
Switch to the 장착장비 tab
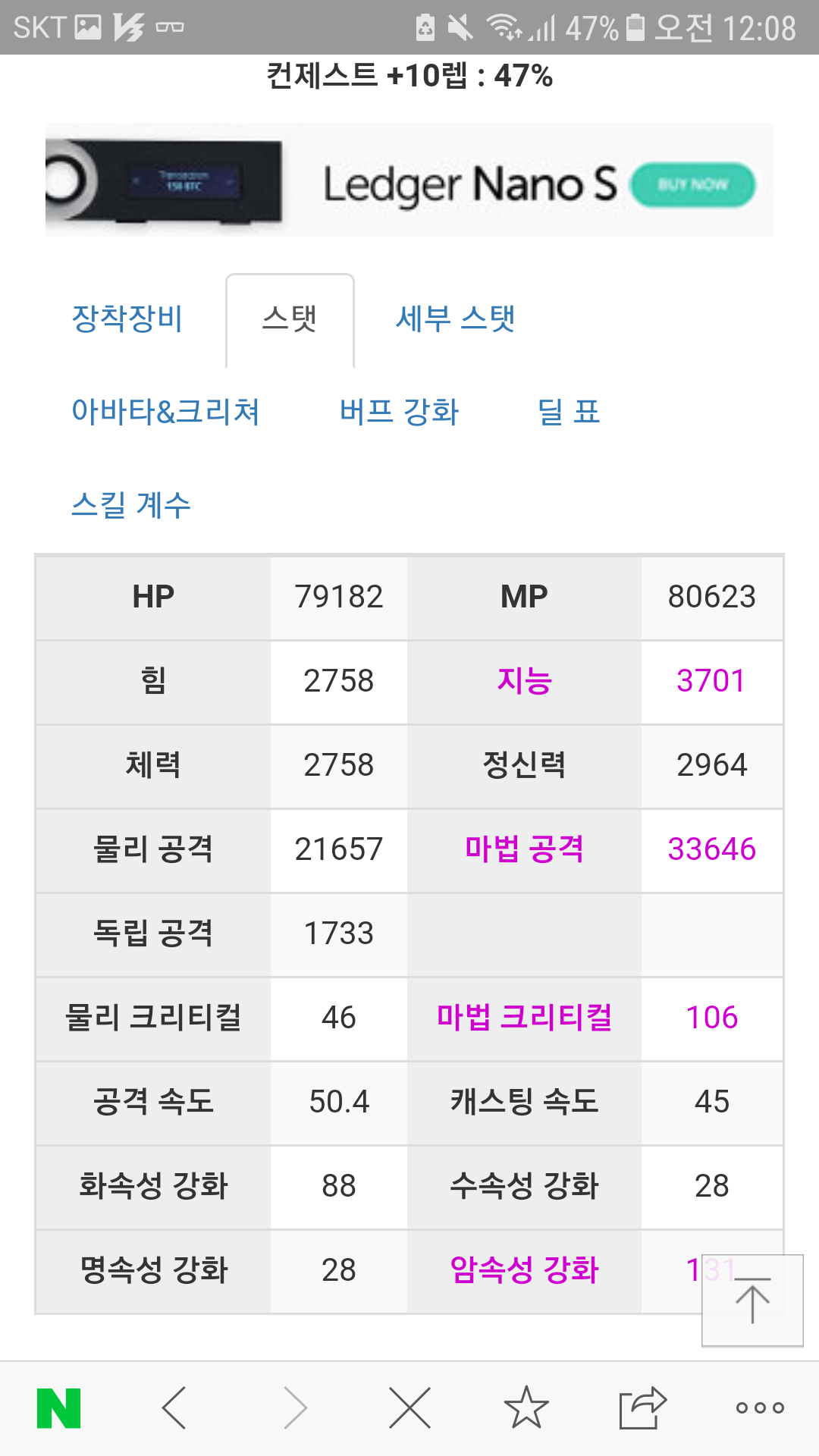click(x=127, y=318)
